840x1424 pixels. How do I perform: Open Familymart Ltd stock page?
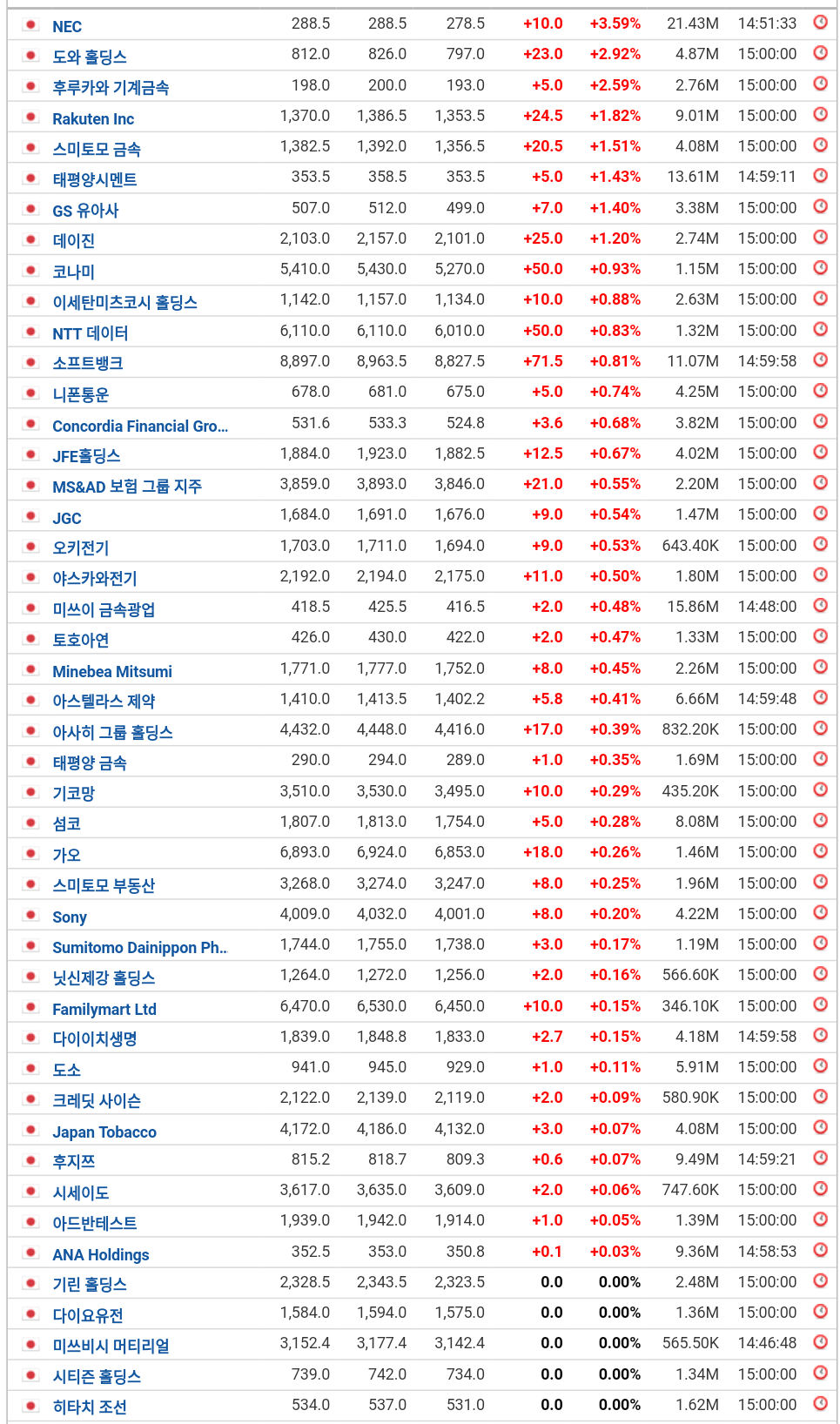104,1009
